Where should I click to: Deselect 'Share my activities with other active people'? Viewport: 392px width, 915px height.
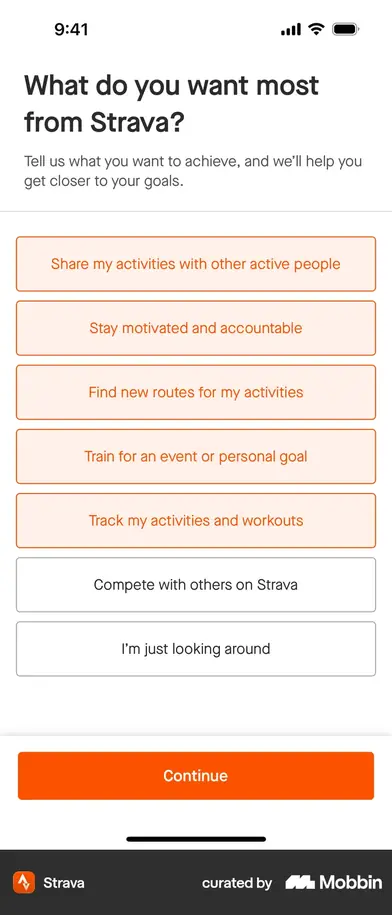[x=196, y=264]
